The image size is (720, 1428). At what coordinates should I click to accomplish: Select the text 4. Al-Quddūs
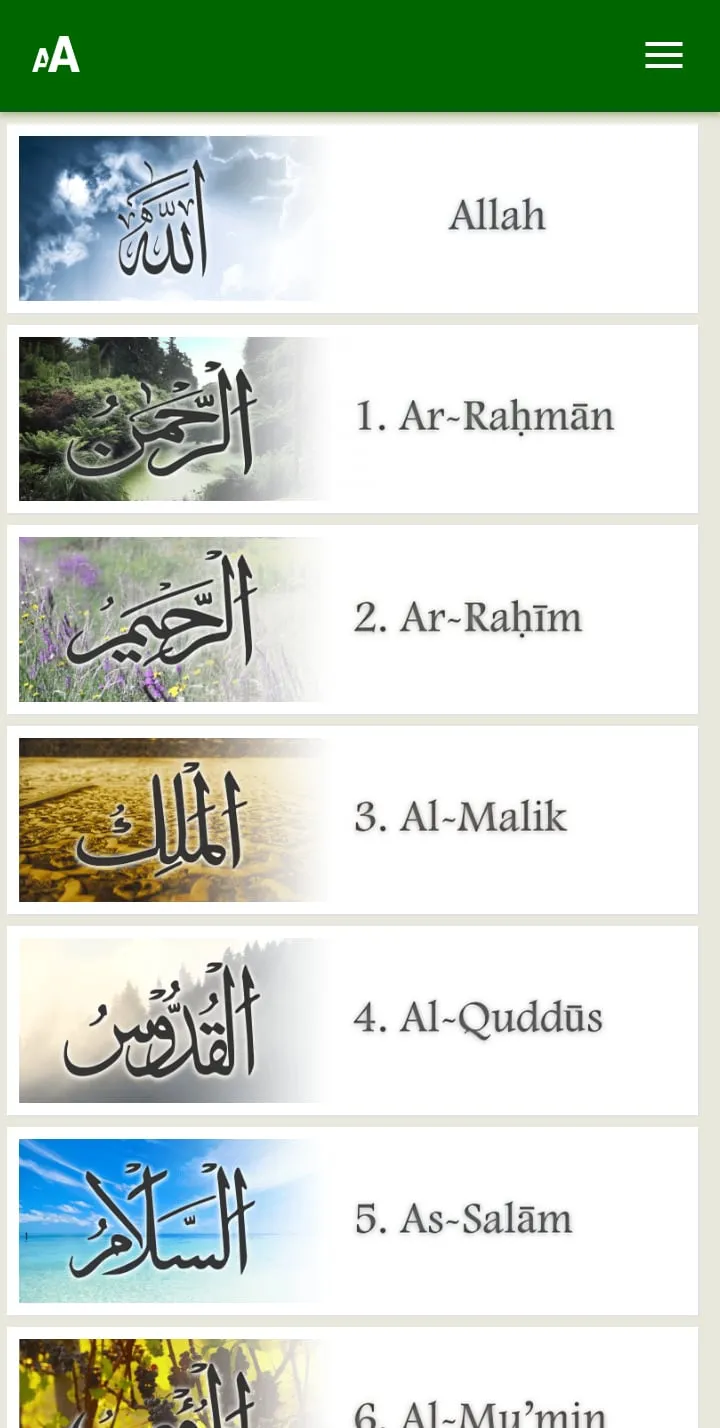tap(477, 1019)
